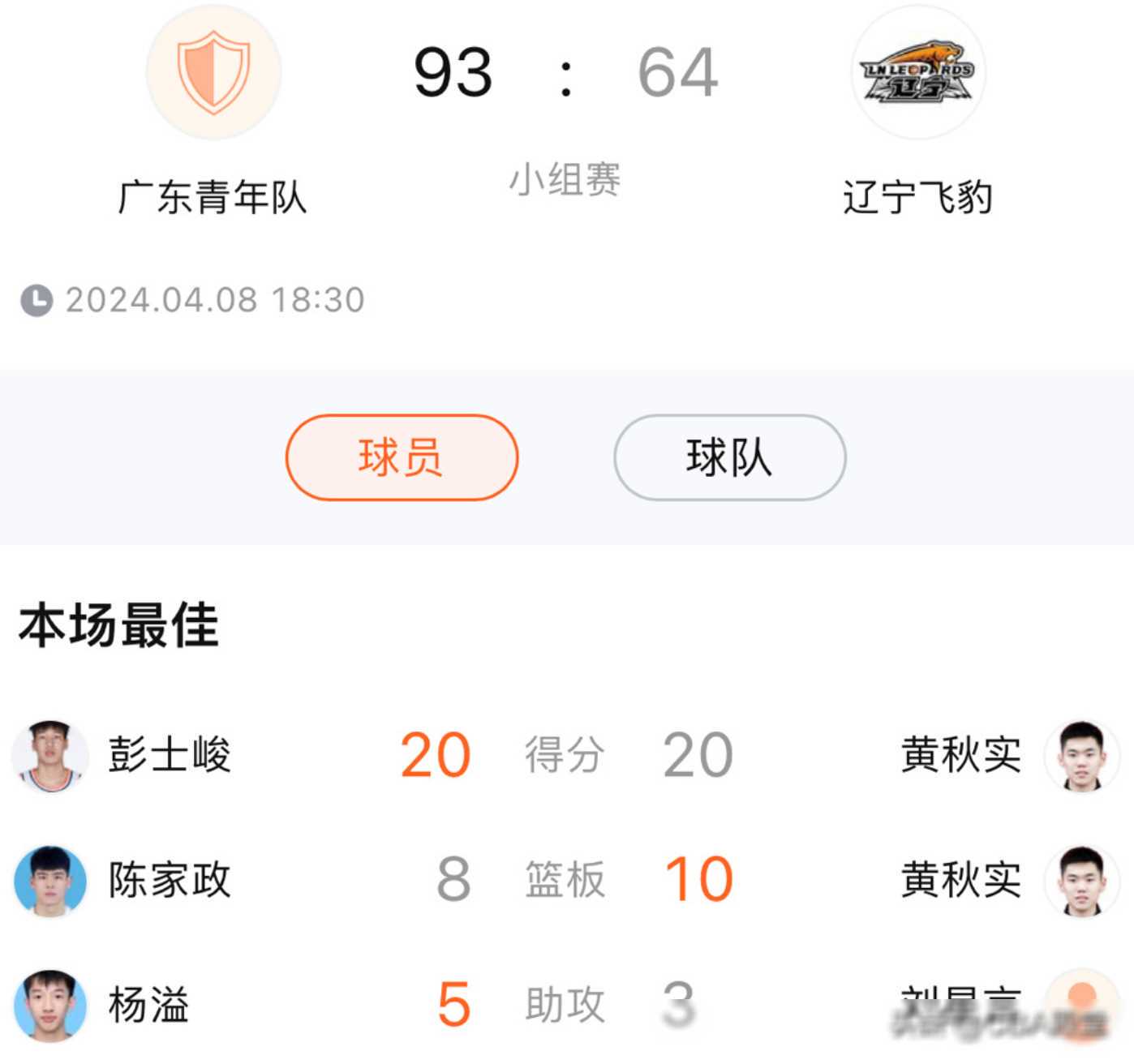Select the 球员 tab
The height and width of the screenshot is (1064, 1134).
click(402, 457)
